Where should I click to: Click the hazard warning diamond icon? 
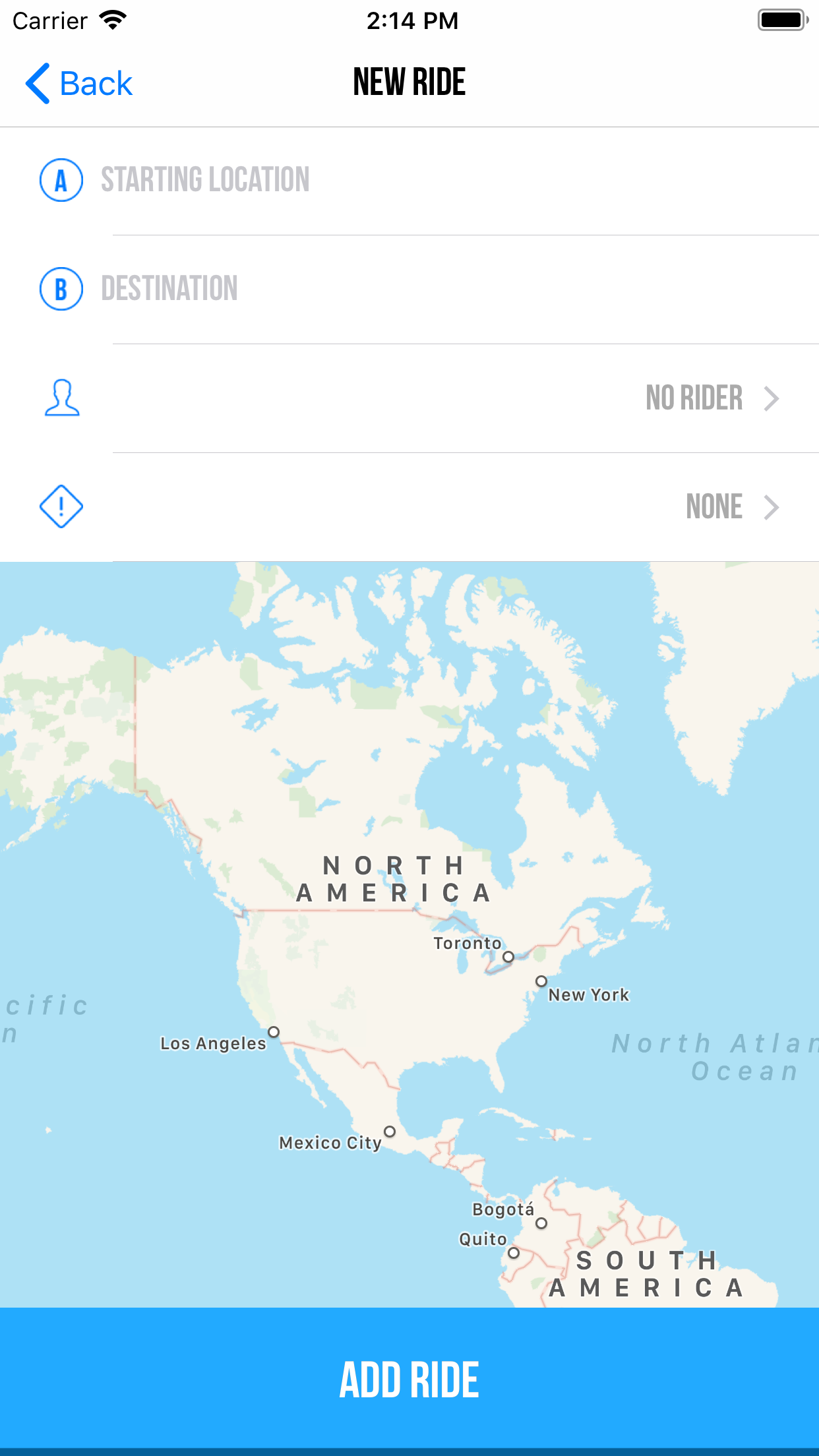(61, 506)
